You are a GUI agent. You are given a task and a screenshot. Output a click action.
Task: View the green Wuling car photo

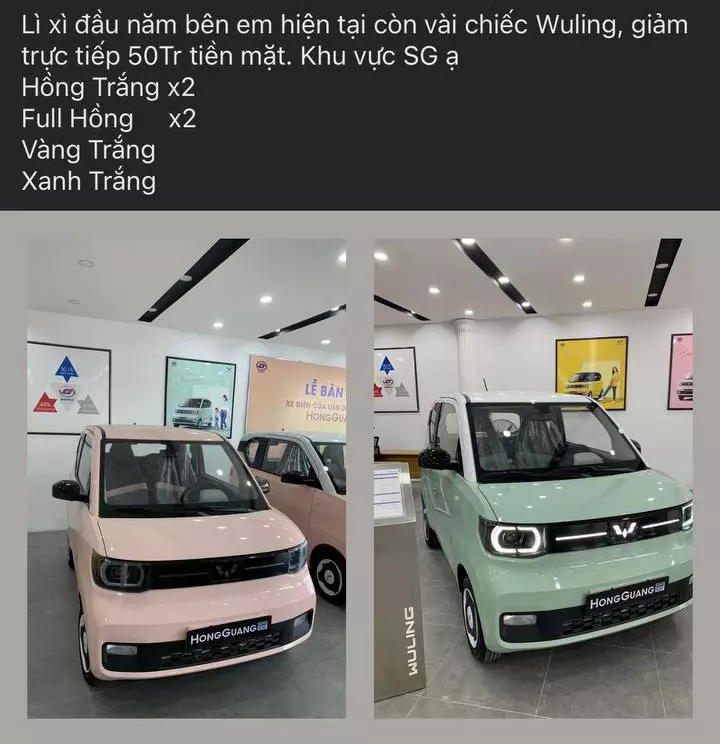pyautogui.click(x=533, y=478)
